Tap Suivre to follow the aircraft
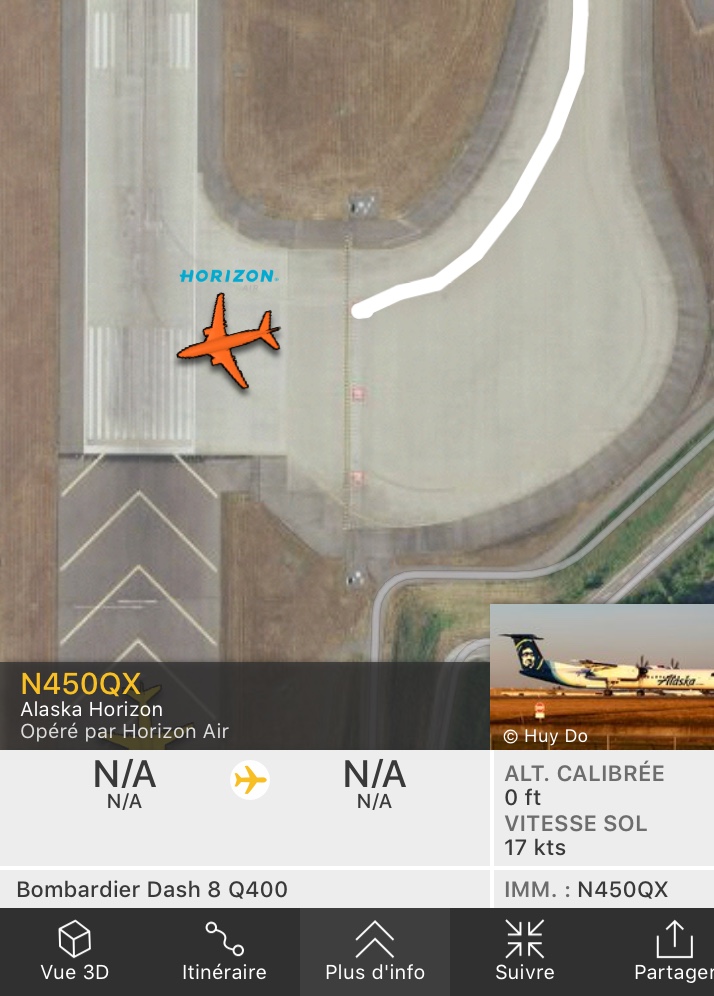The width and height of the screenshot is (714, 996). (524, 951)
